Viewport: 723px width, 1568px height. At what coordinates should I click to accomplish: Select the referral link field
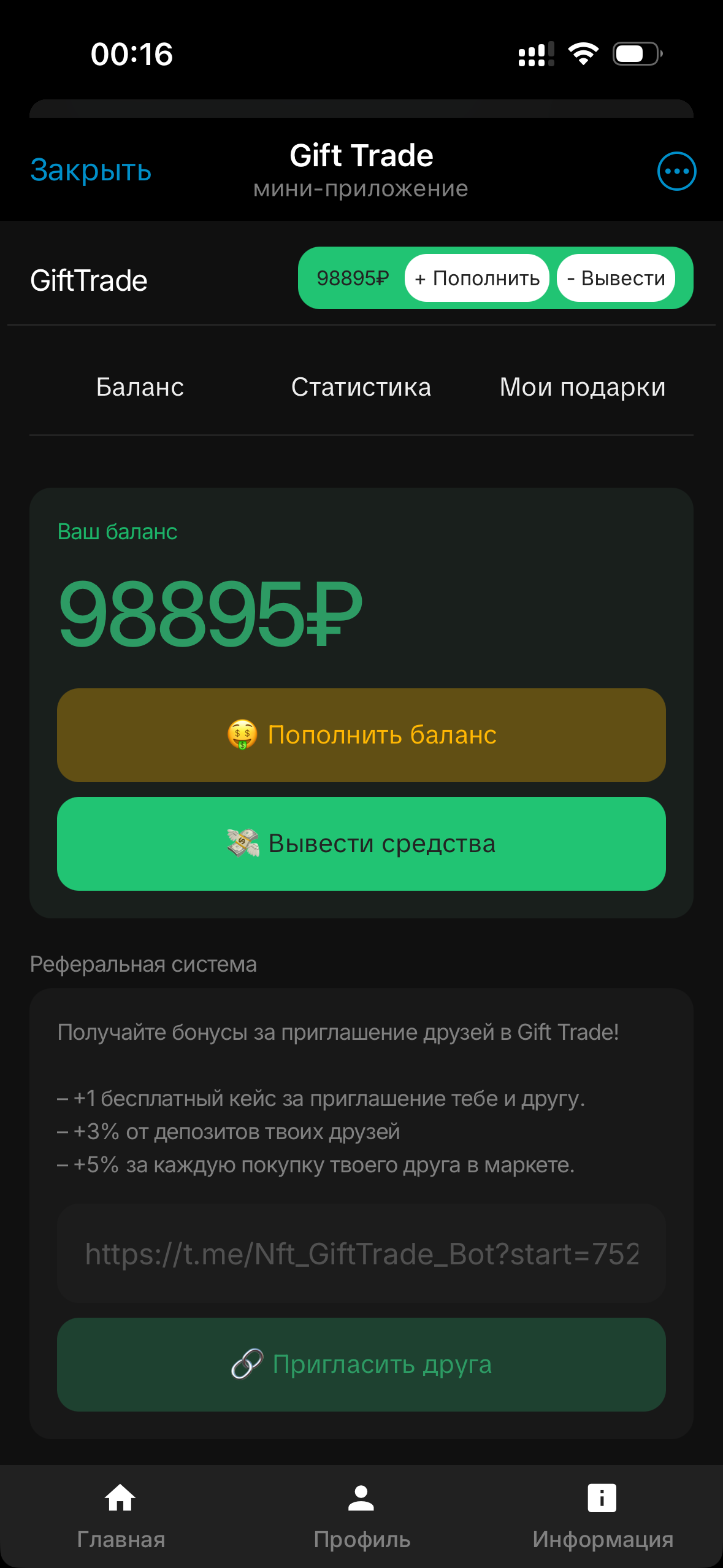pyautogui.click(x=361, y=1253)
